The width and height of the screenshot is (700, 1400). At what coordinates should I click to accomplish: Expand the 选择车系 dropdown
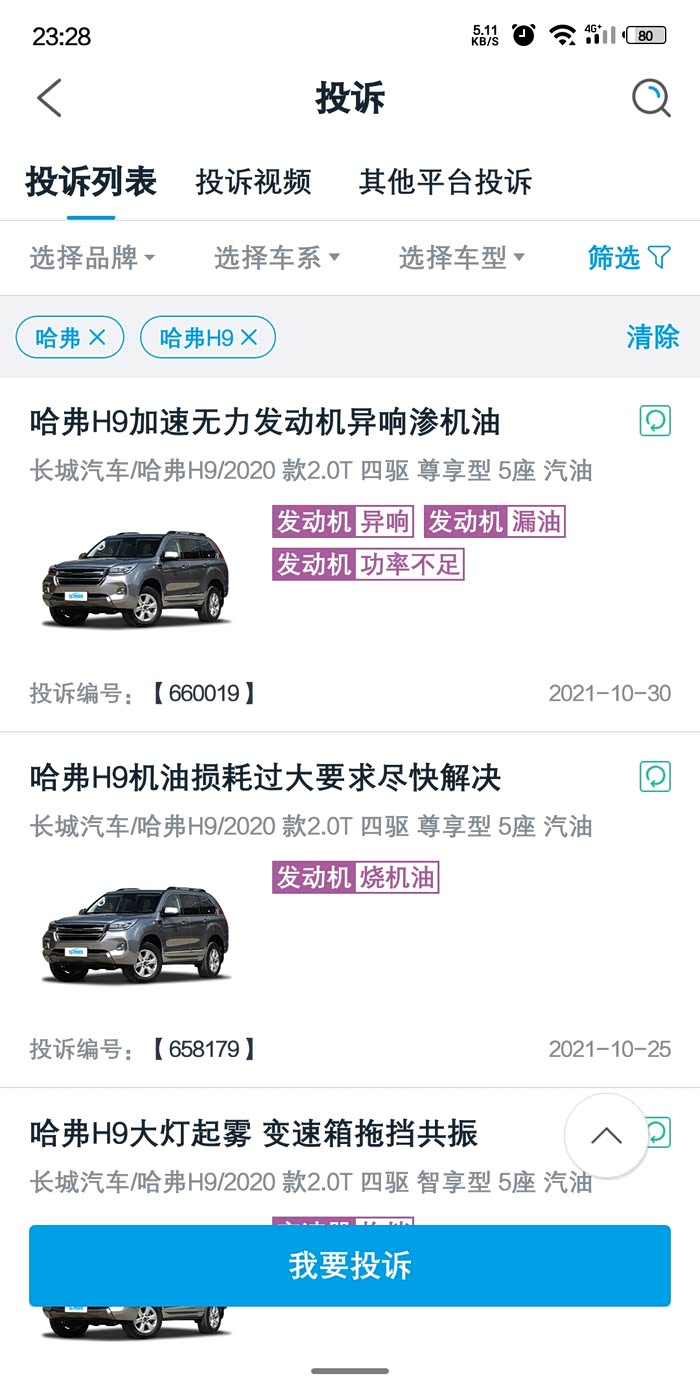click(x=277, y=258)
